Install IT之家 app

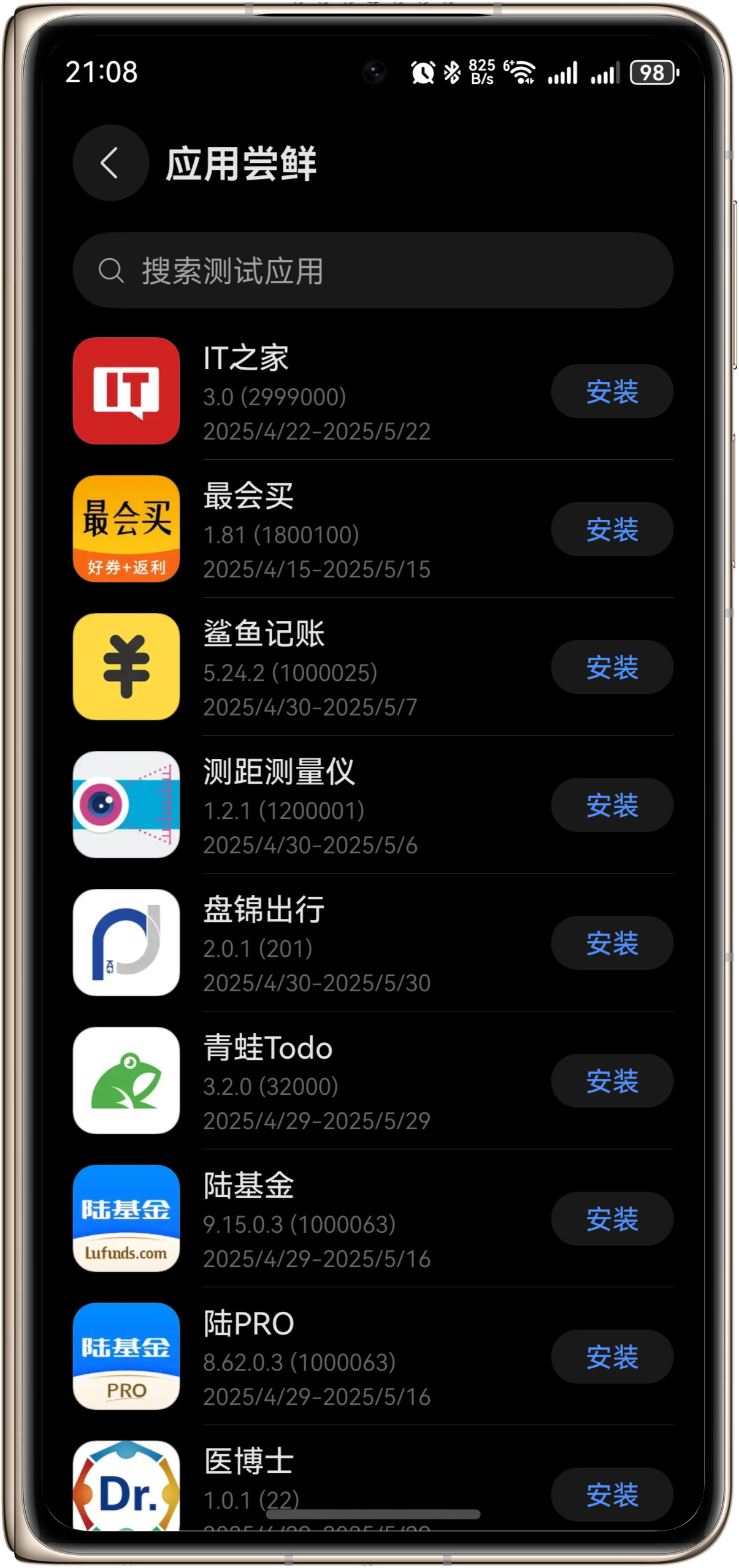[x=611, y=391]
